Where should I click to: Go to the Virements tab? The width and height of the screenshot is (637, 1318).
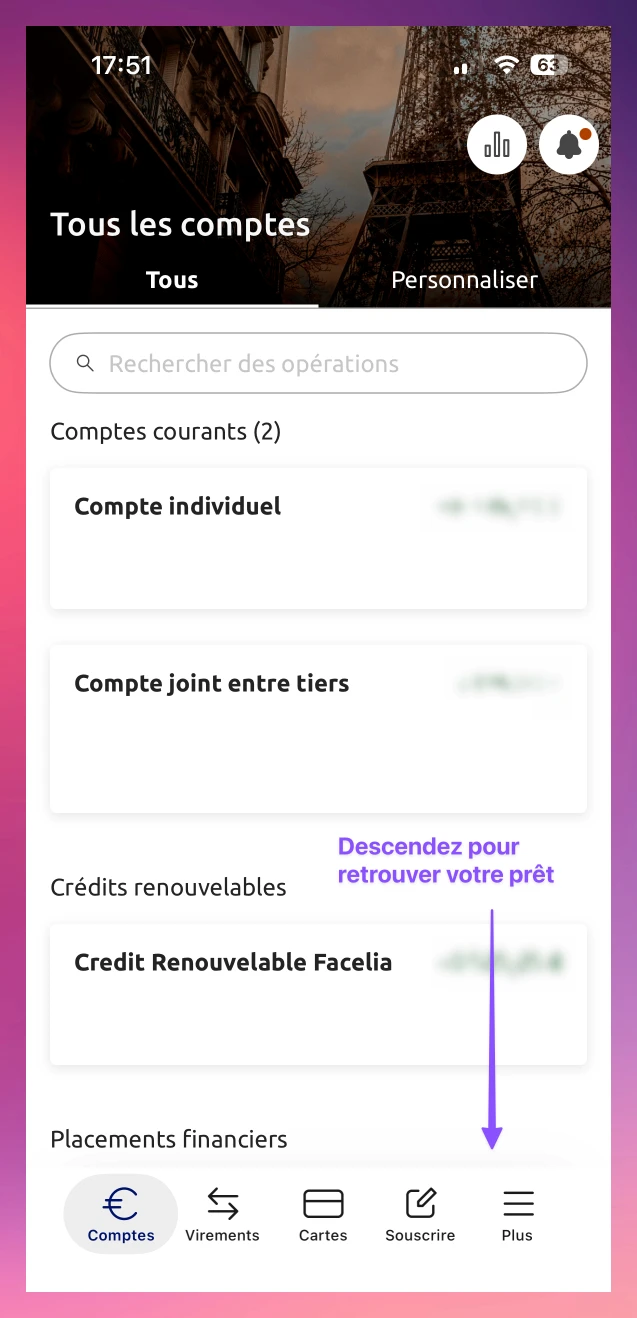[222, 1214]
